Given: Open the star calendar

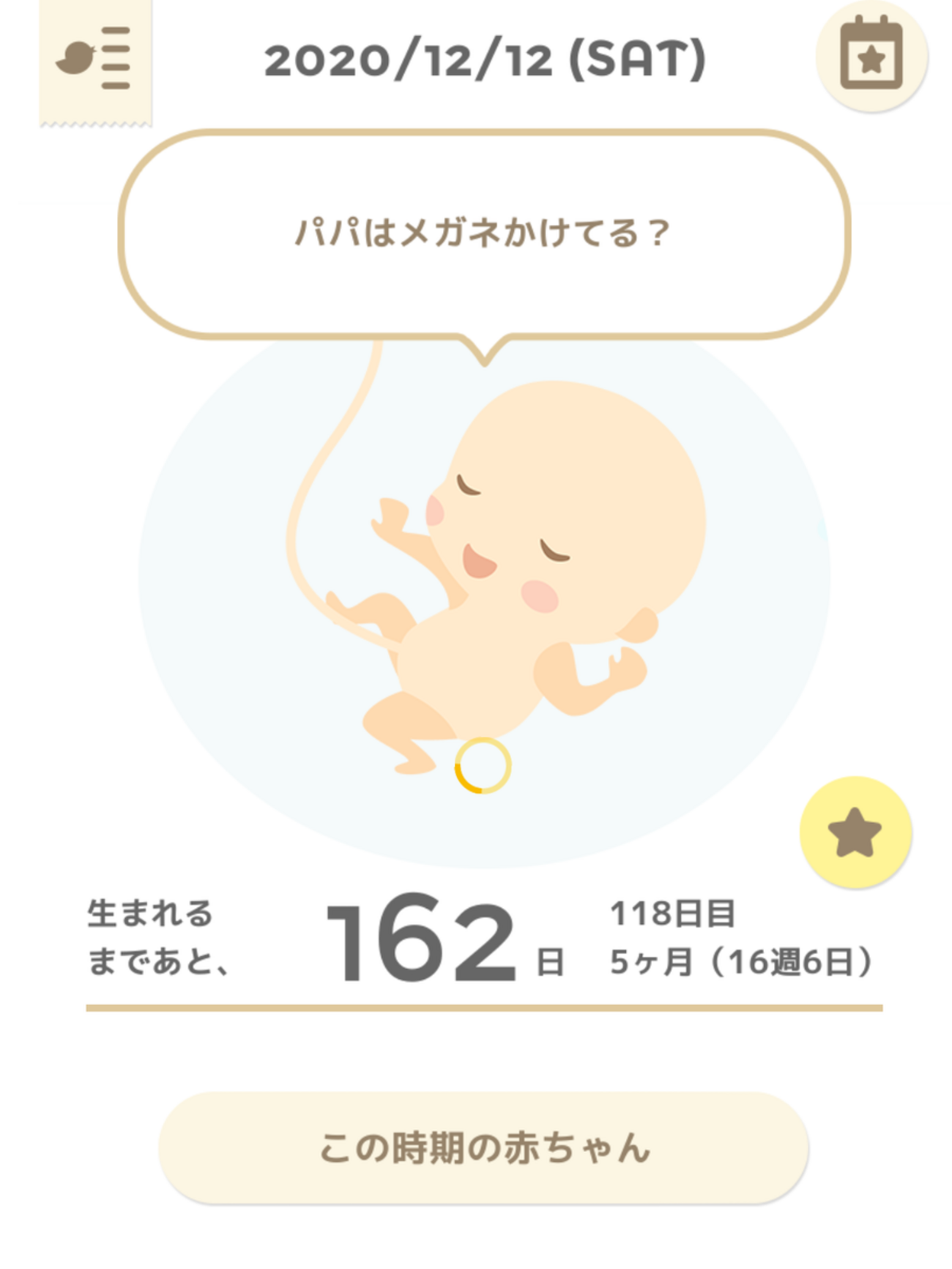Looking at the screenshot, I should [x=871, y=57].
